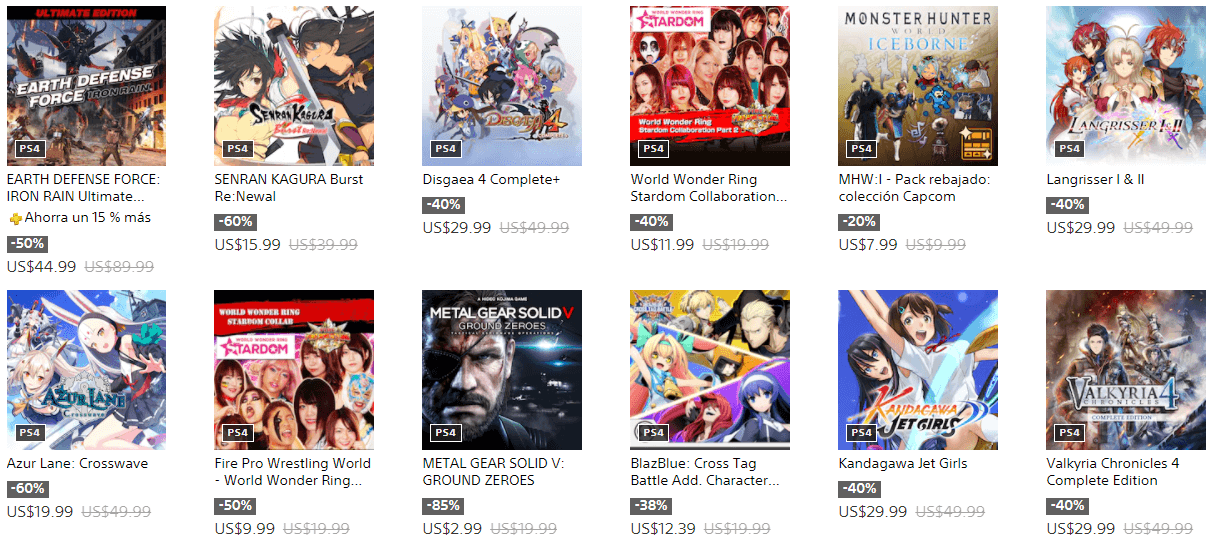
Task: Open the Langrisser I & II product
Action: (x=1126, y=86)
